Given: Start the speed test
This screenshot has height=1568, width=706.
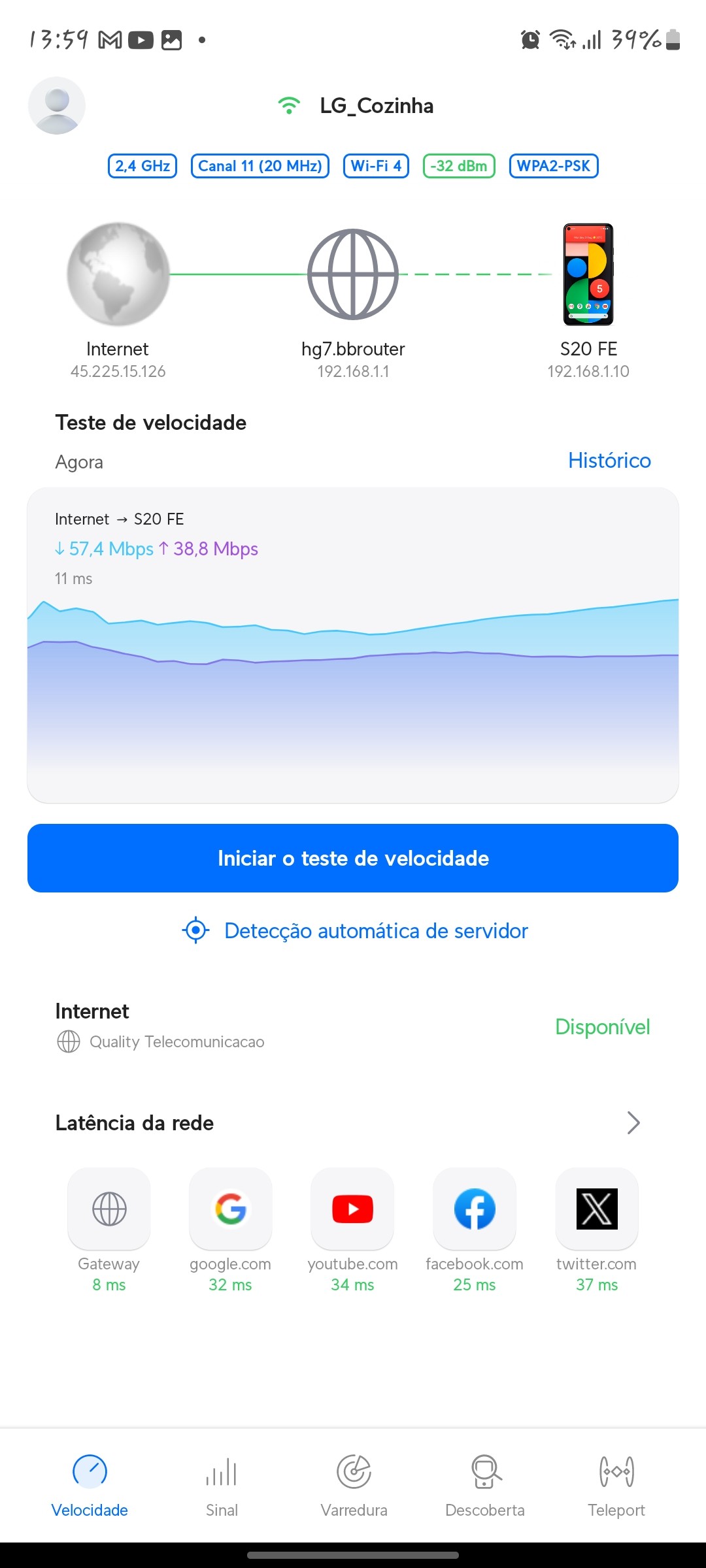Looking at the screenshot, I should coord(353,858).
